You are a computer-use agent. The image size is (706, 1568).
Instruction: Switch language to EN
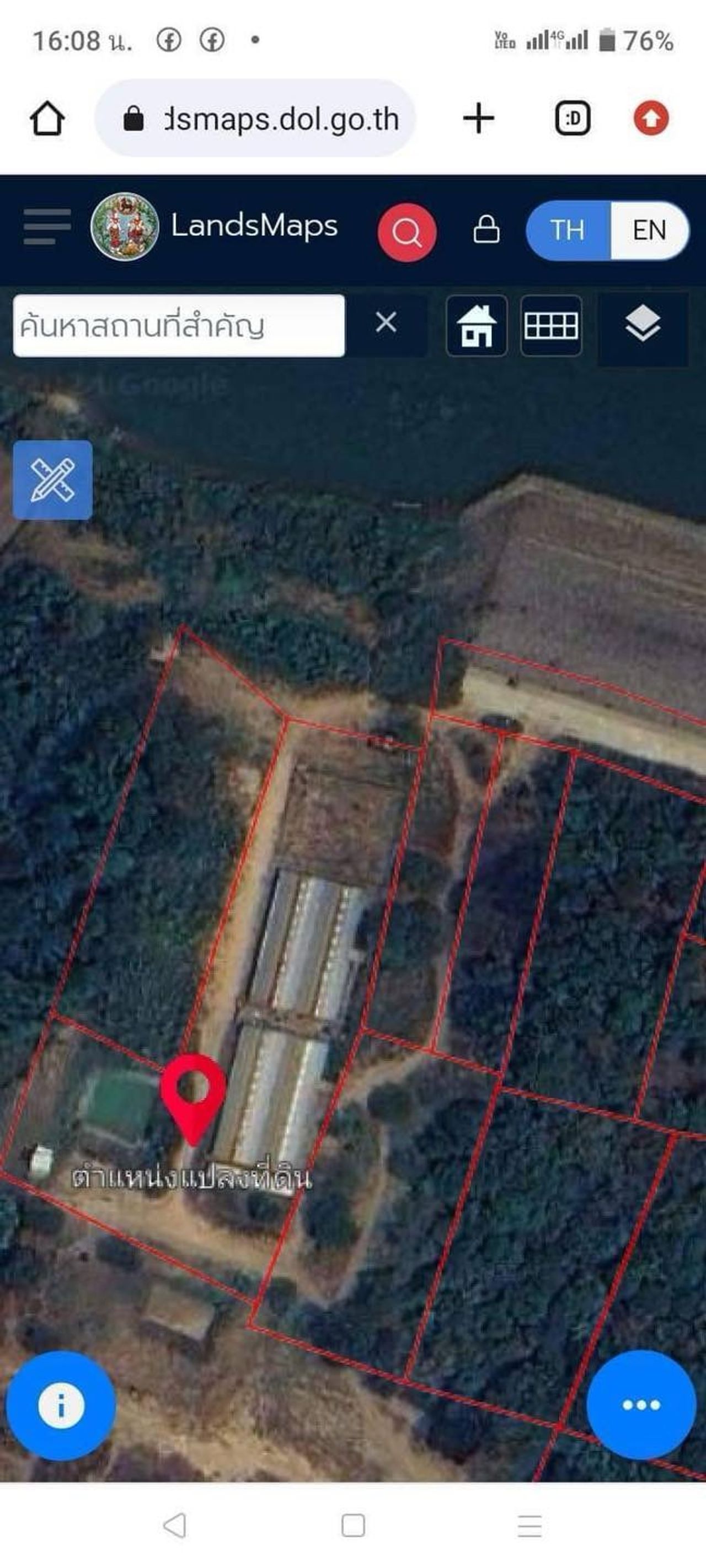click(x=649, y=230)
